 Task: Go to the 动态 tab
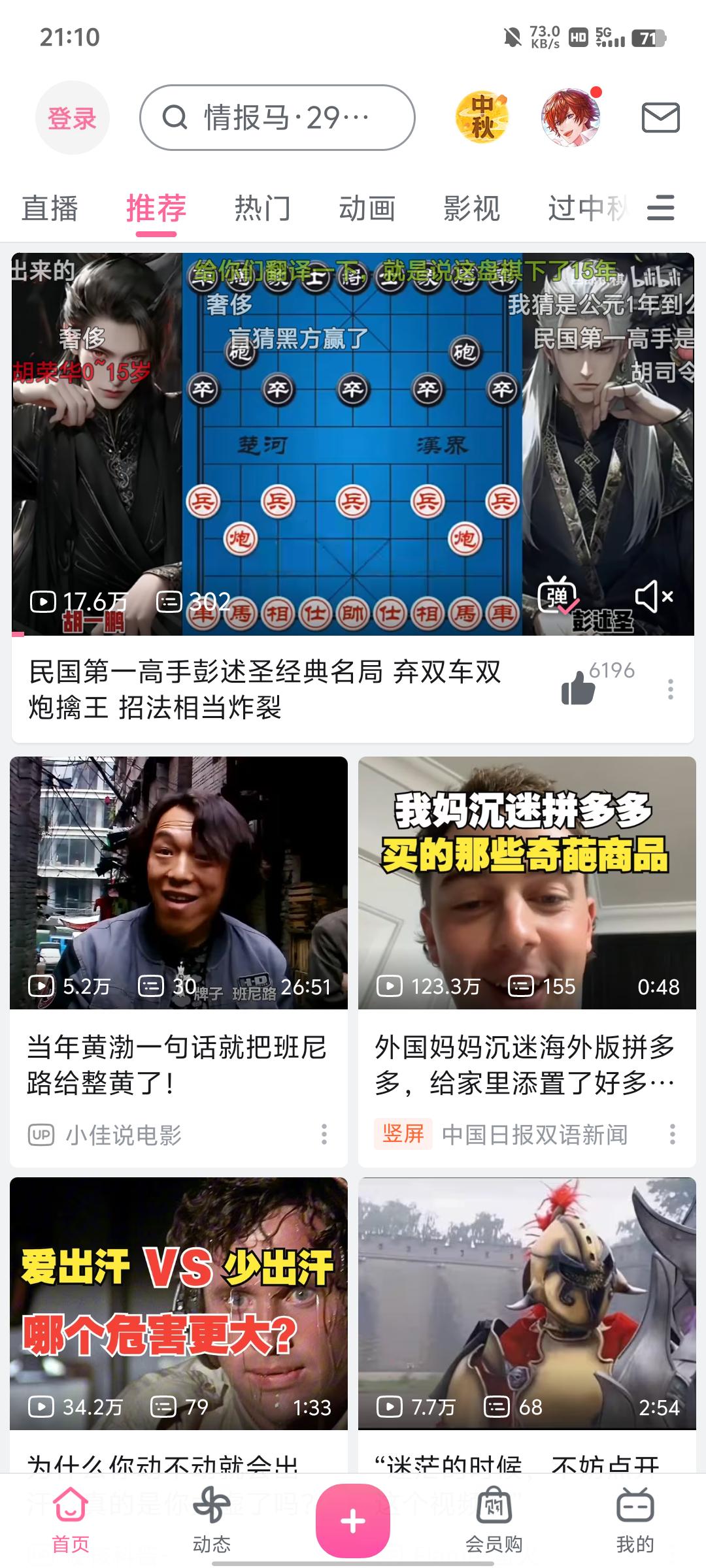(x=212, y=1520)
